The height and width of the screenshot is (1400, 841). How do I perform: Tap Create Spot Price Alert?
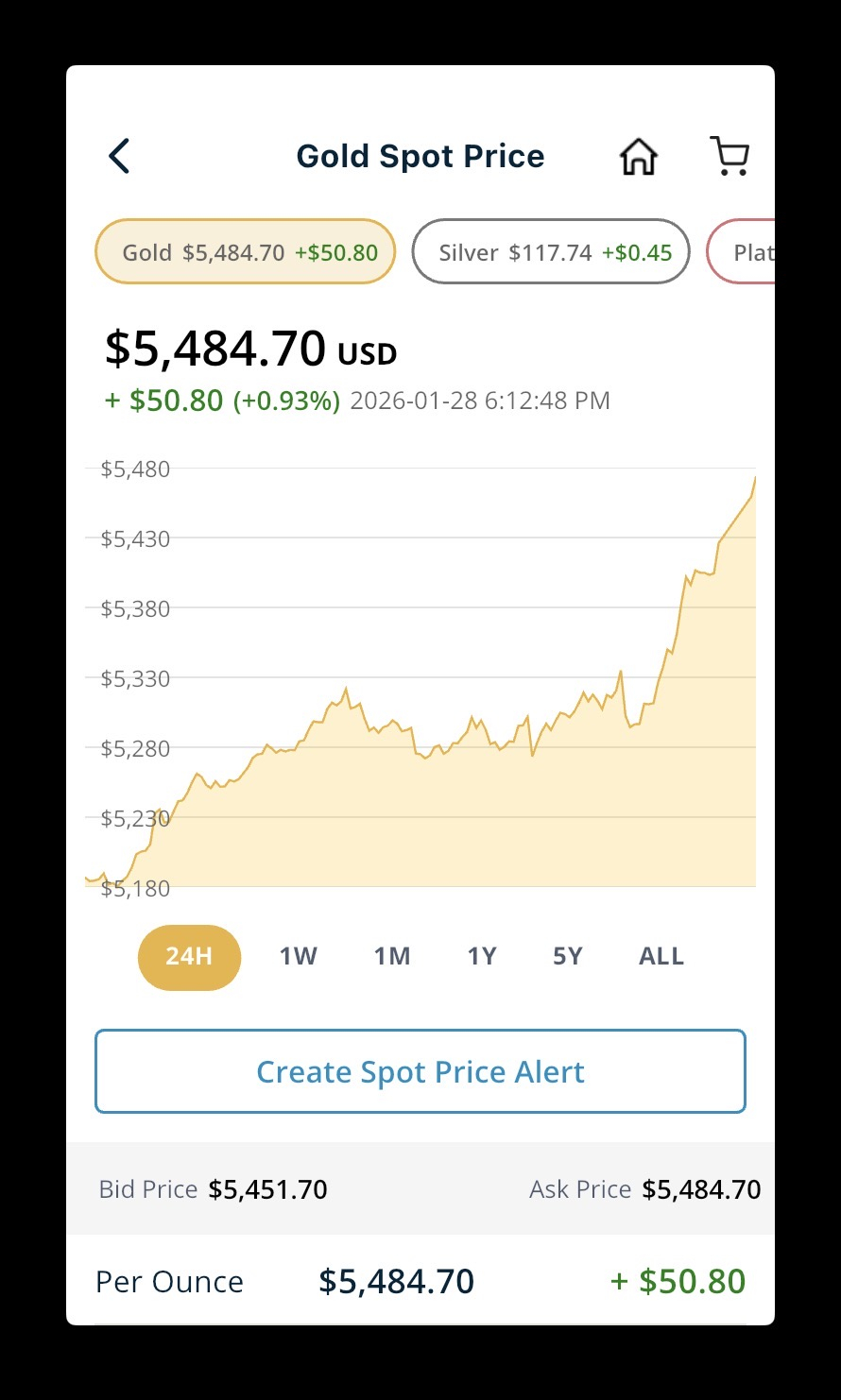click(x=420, y=1071)
